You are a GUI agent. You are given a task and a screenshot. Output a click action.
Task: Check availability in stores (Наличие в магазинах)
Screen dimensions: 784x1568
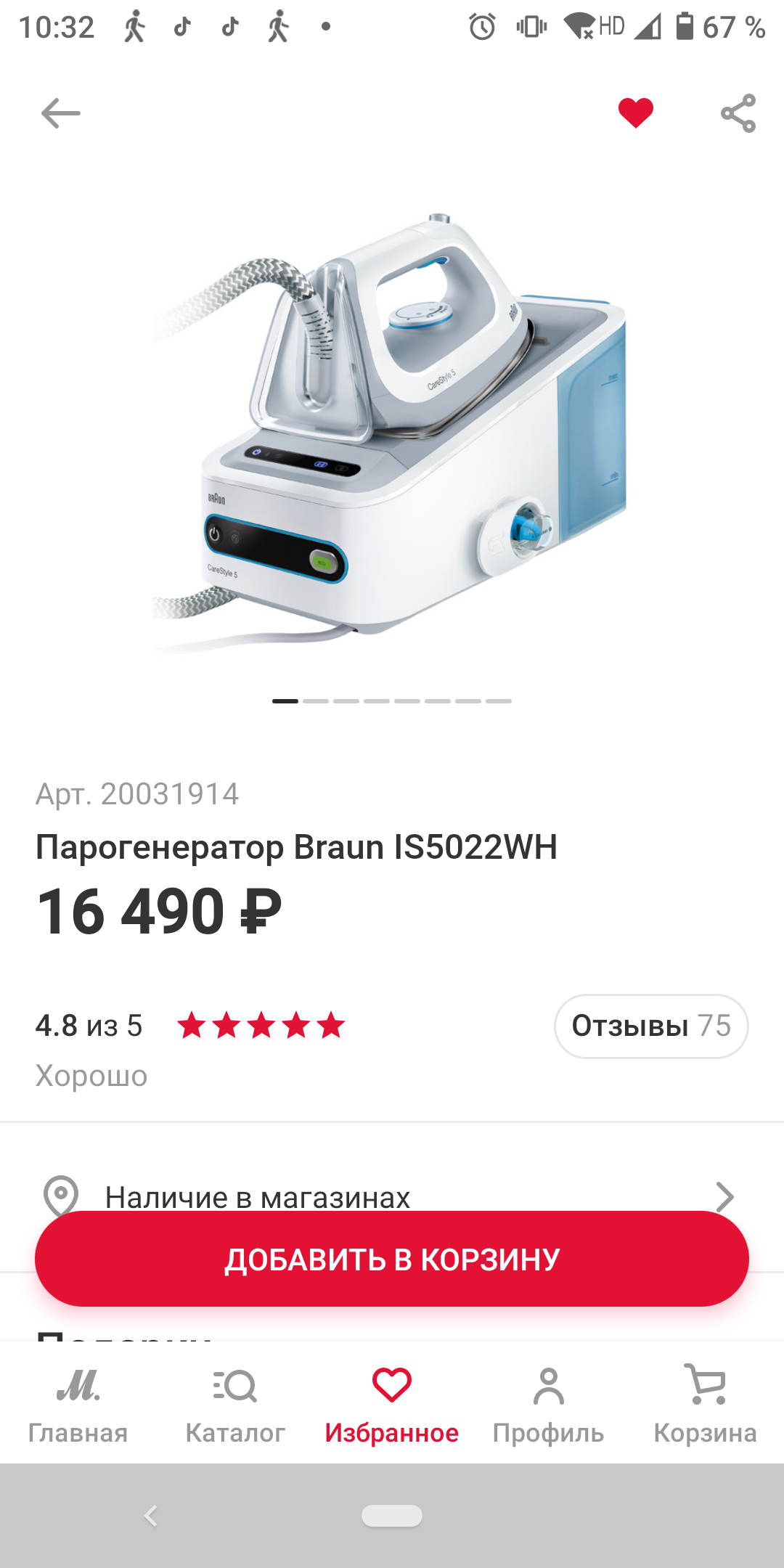[x=392, y=1192]
